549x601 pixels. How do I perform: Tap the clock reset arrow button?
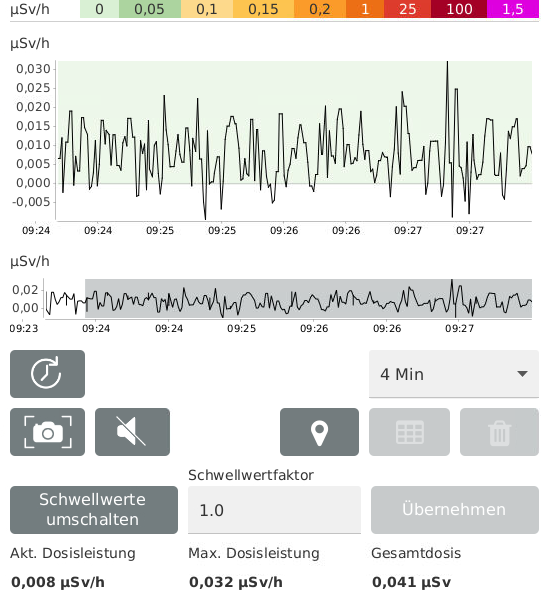click(48, 374)
